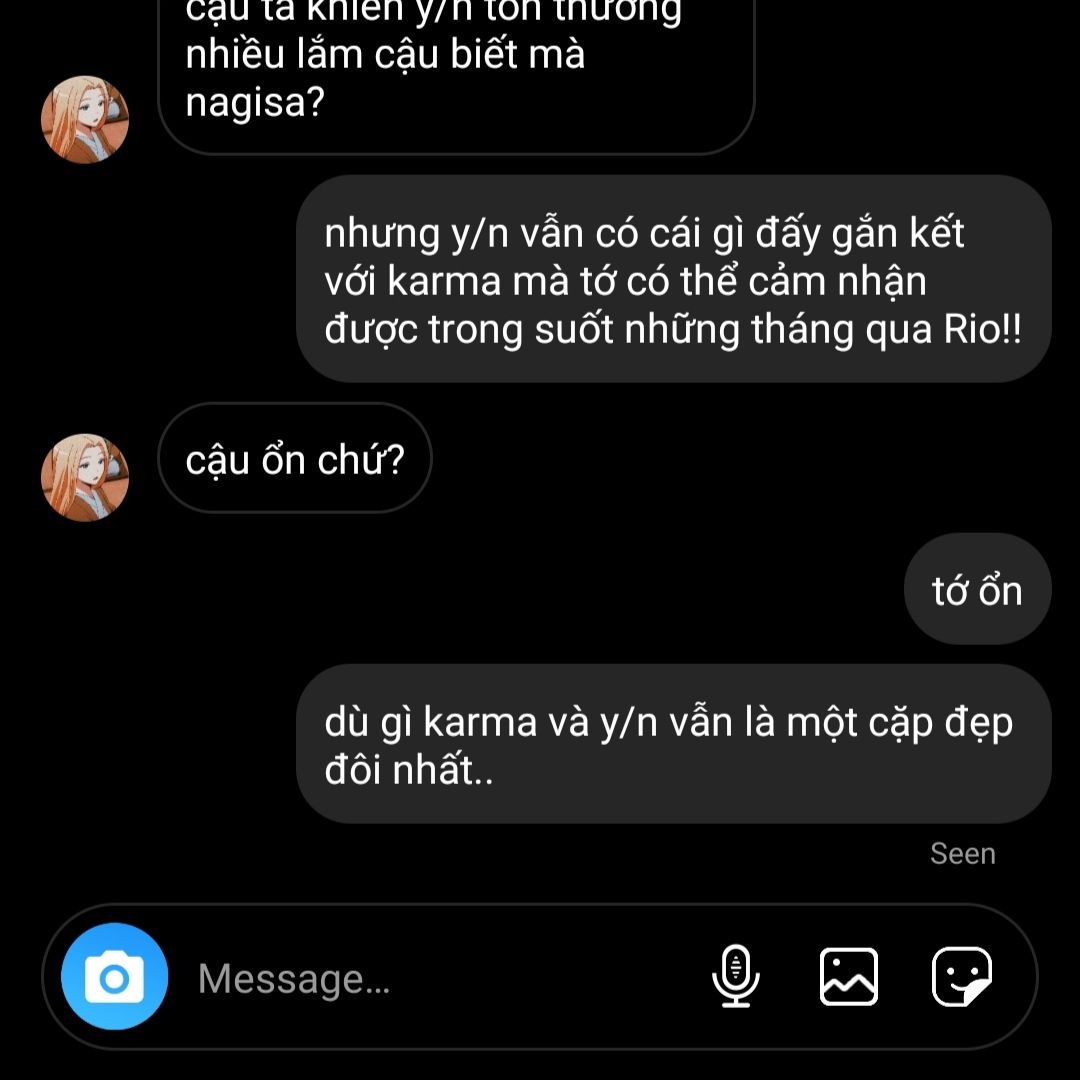This screenshot has height=1080, width=1080.
Task: Open profile avatar beside "cậu ổn chứ?"
Action: tap(85, 477)
